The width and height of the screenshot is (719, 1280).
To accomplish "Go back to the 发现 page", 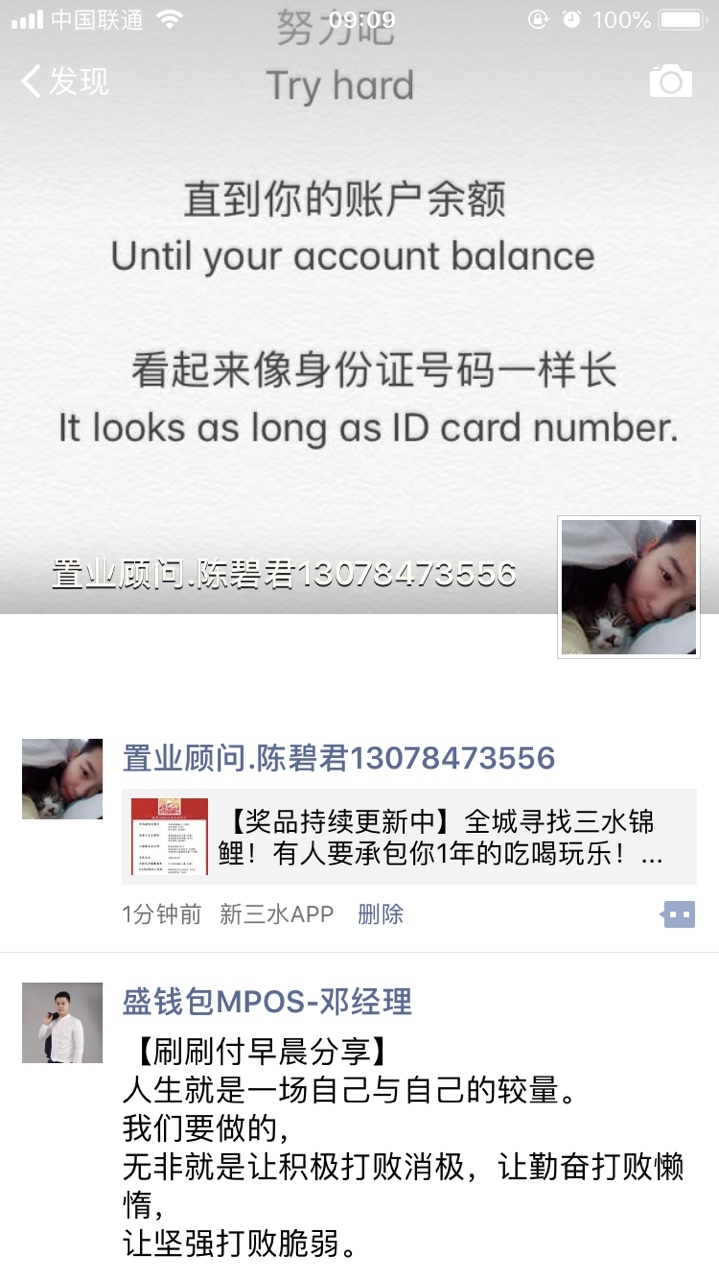I will [x=64, y=81].
